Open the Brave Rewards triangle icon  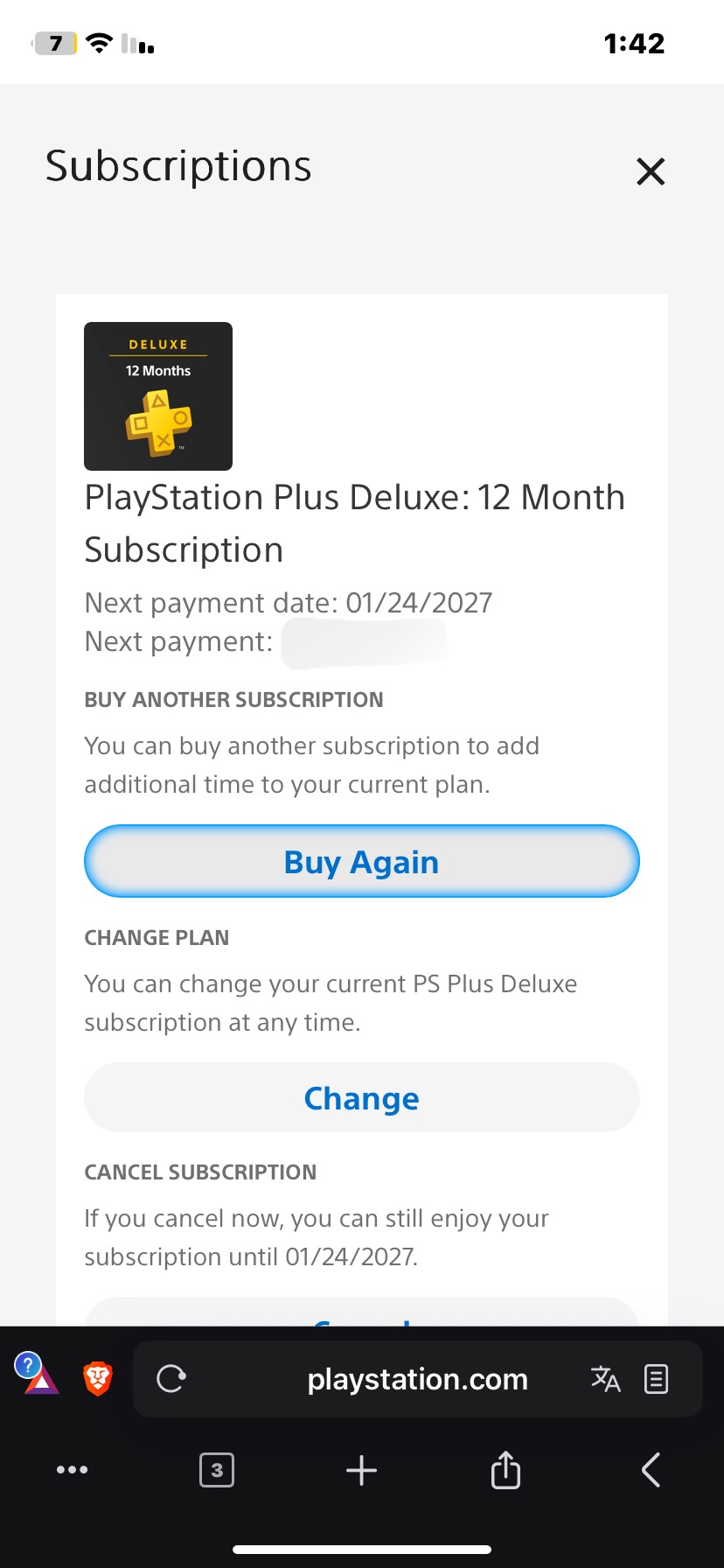point(39,1381)
